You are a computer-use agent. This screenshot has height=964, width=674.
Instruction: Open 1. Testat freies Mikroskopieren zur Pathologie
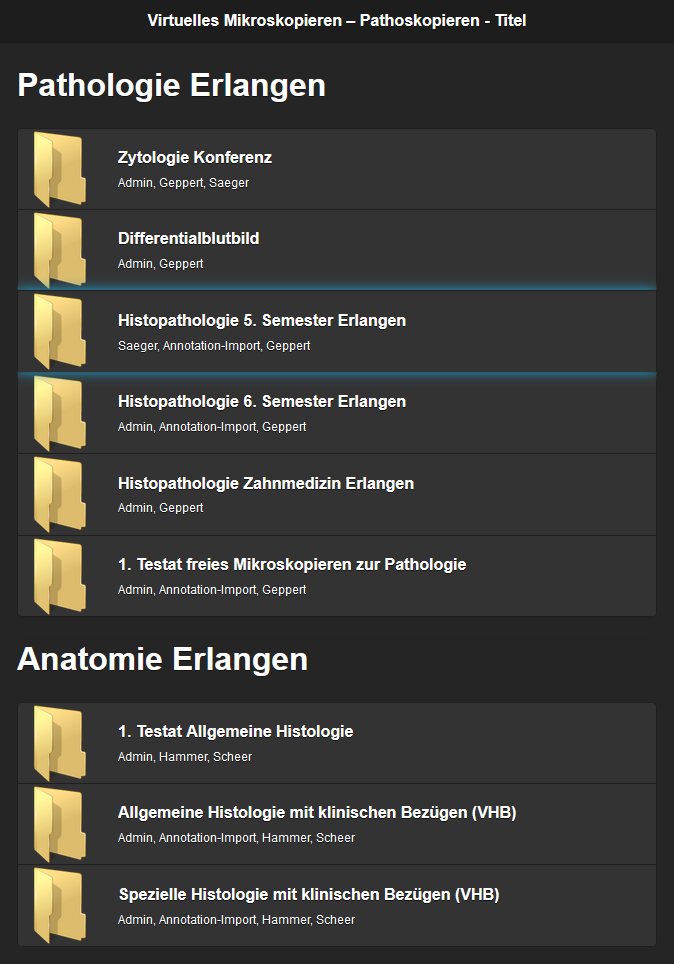click(x=292, y=565)
